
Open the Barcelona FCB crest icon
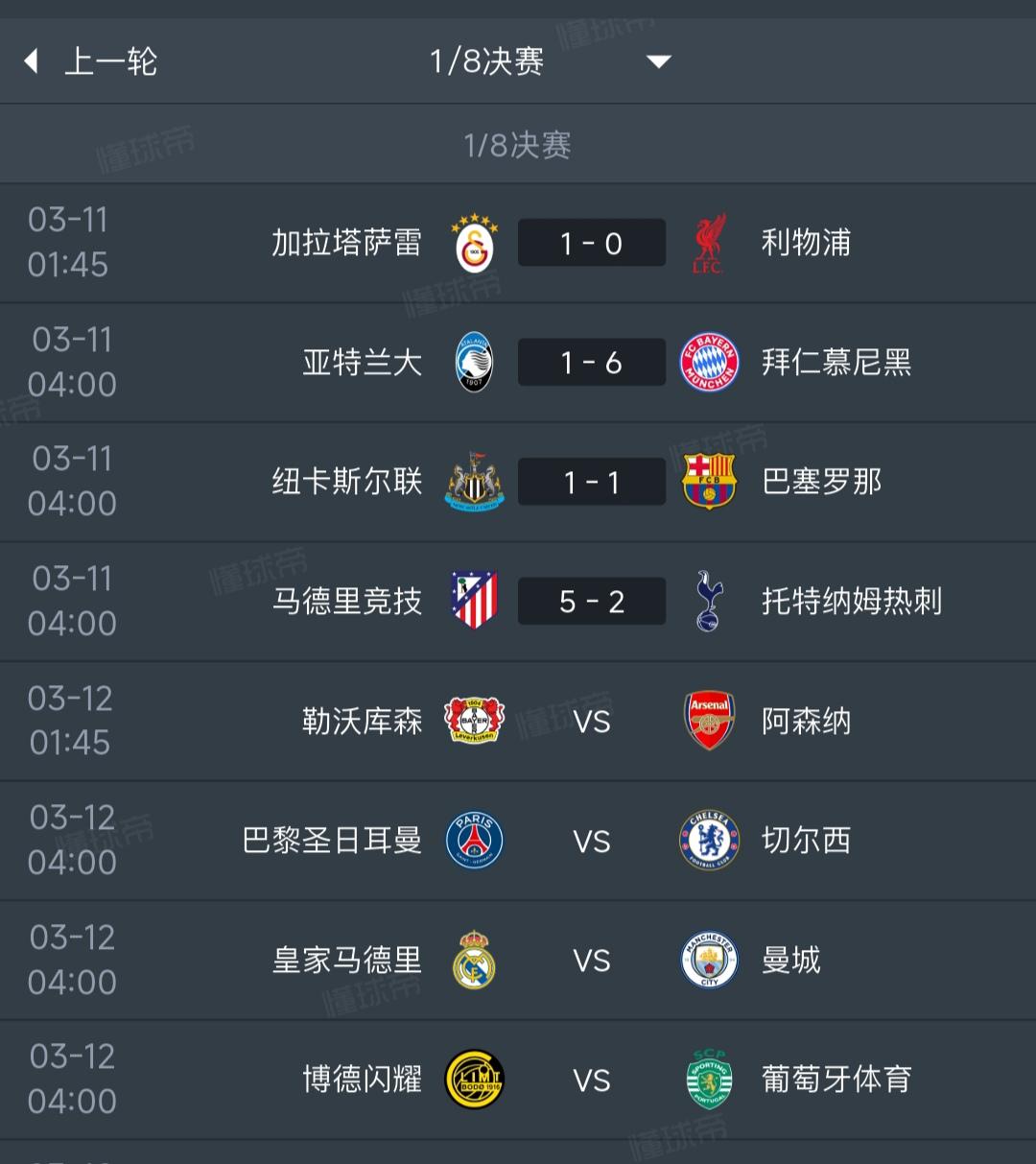pos(707,482)
